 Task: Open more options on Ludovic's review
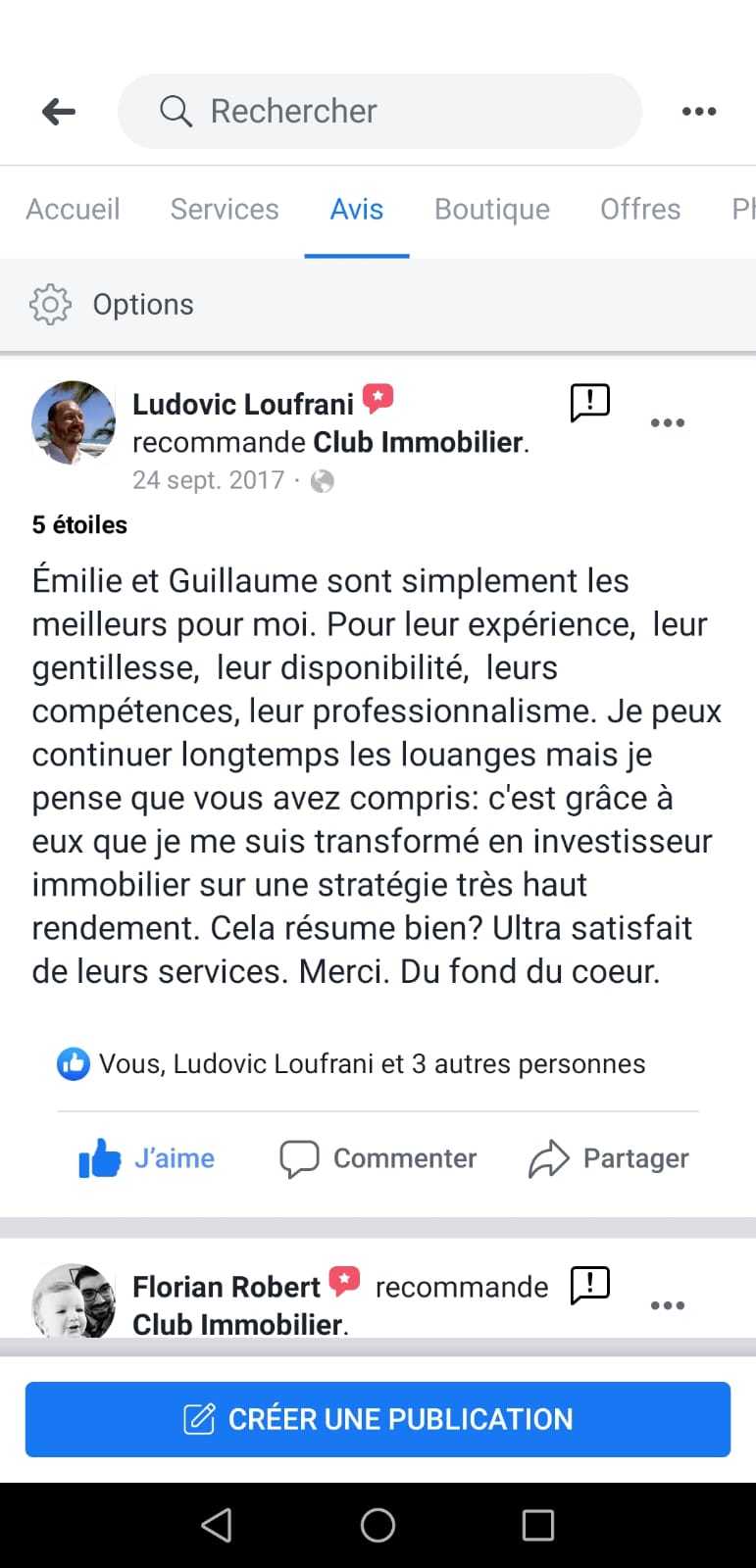coord(668,422)
